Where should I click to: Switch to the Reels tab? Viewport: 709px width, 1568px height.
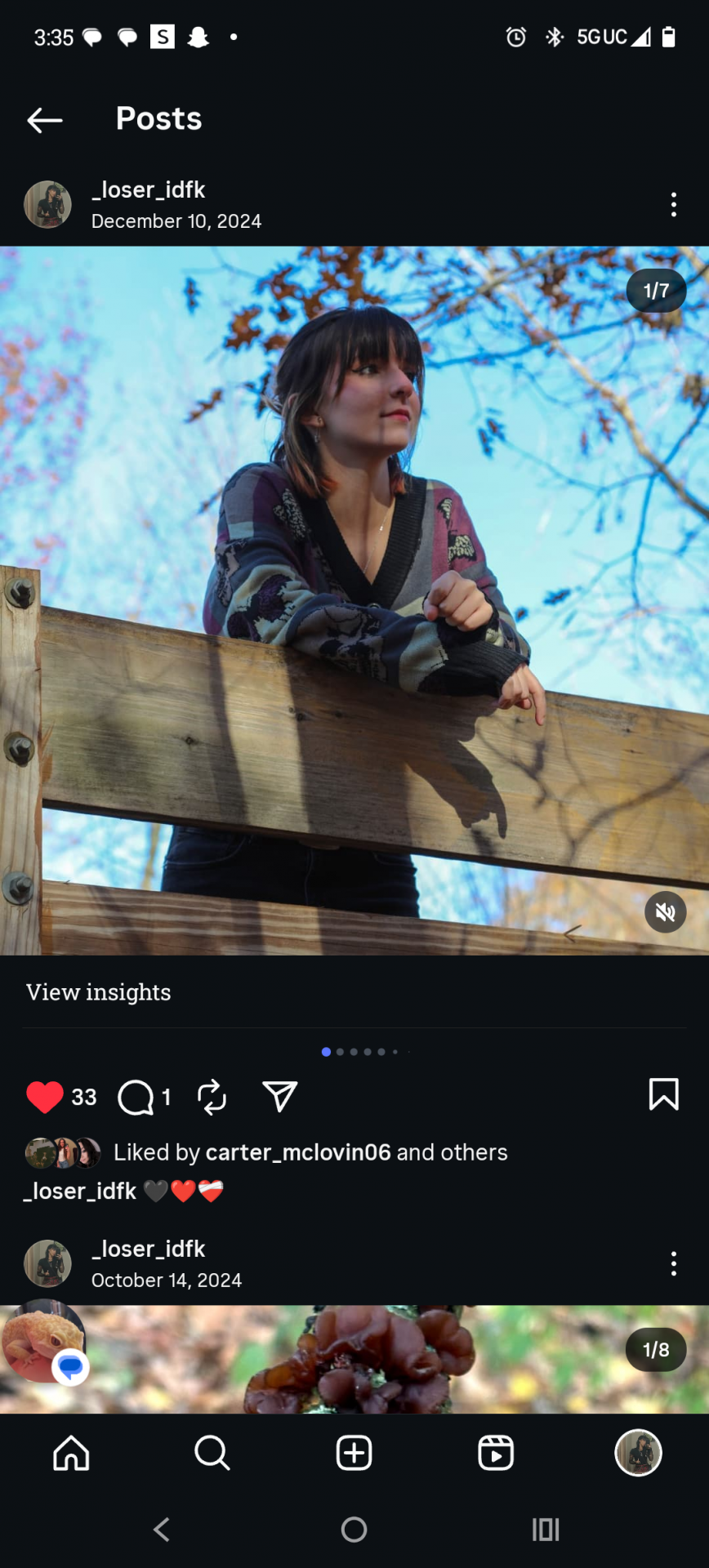[496, 1453]
